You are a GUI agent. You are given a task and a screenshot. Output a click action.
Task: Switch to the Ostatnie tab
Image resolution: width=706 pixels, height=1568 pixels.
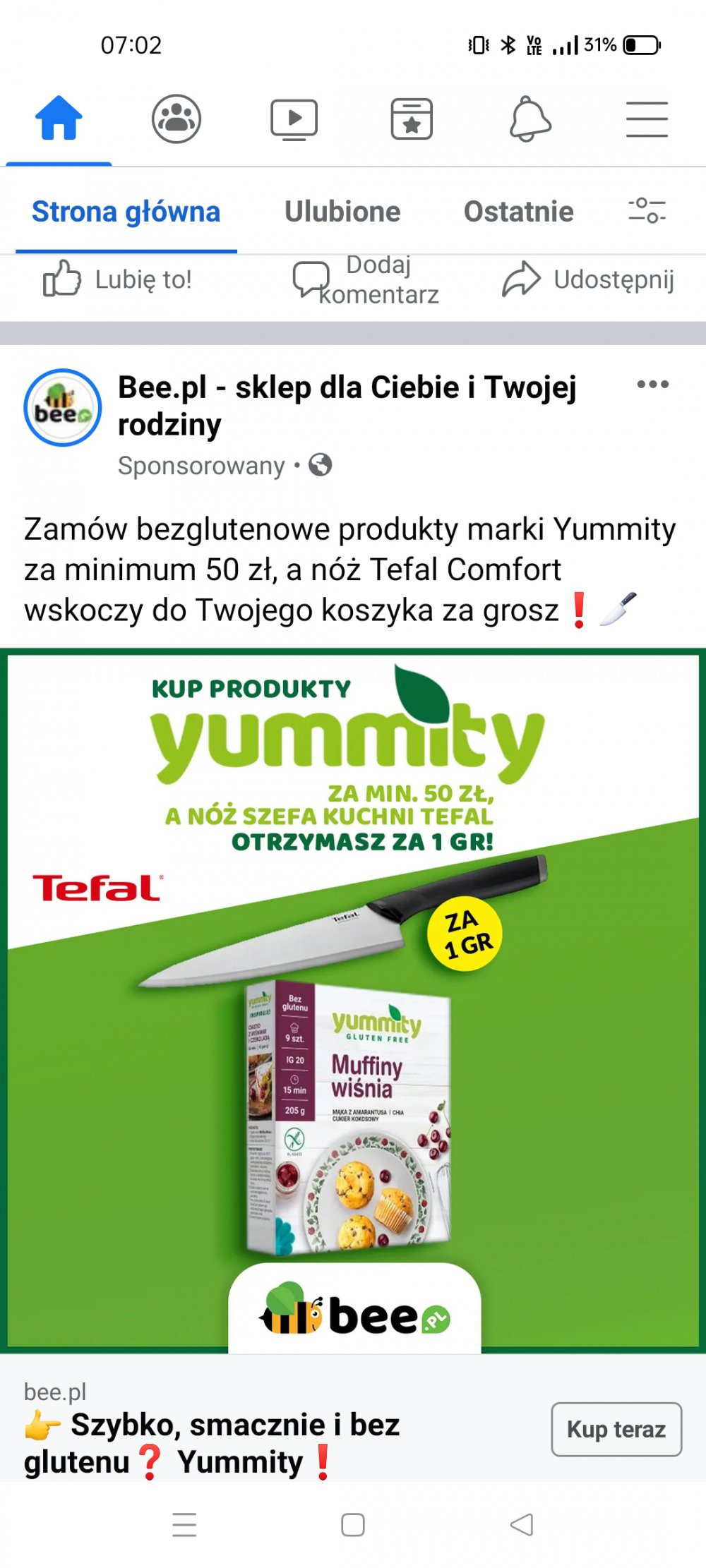tap(518, 212)
